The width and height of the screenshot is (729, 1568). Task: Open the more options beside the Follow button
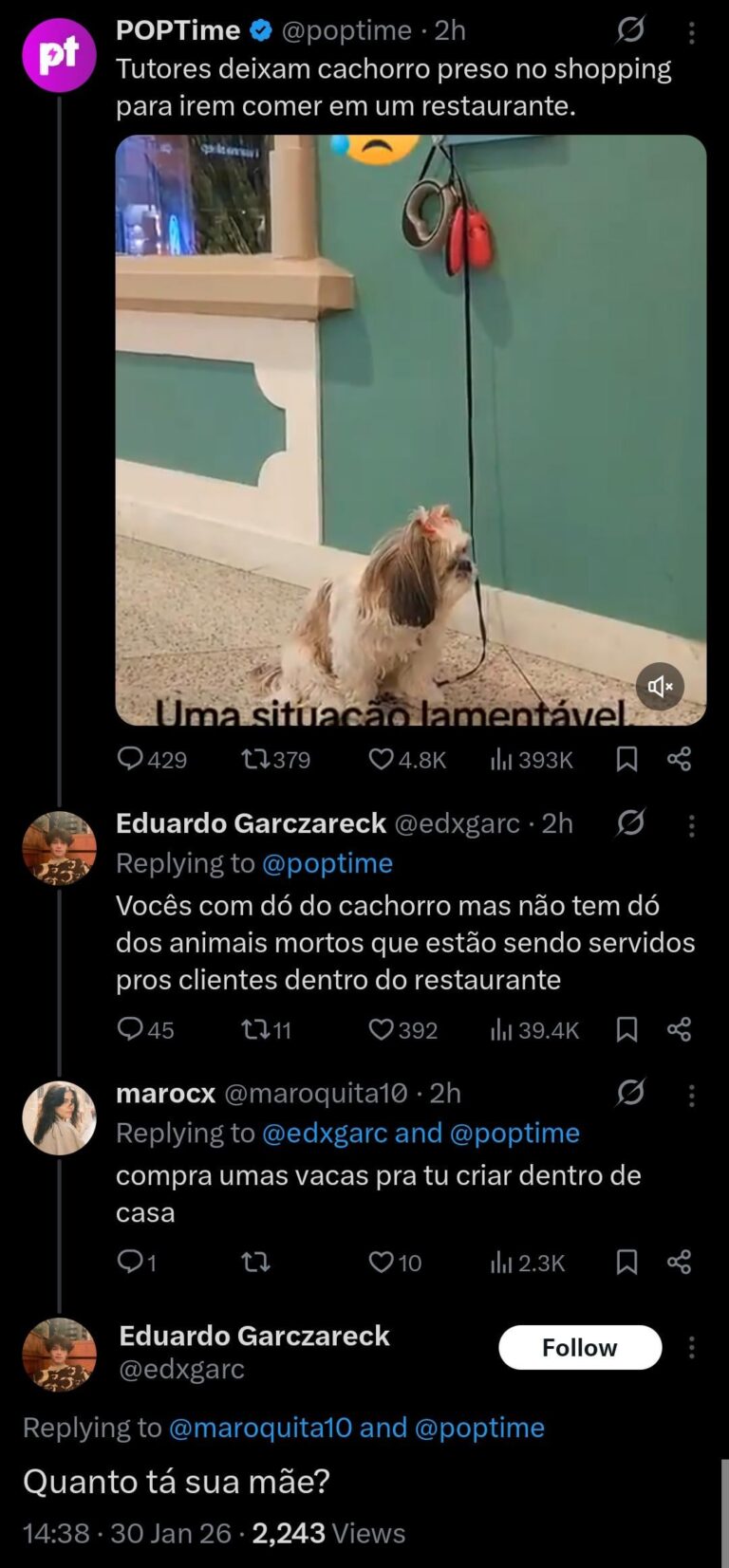click(x=692, y=1347)
